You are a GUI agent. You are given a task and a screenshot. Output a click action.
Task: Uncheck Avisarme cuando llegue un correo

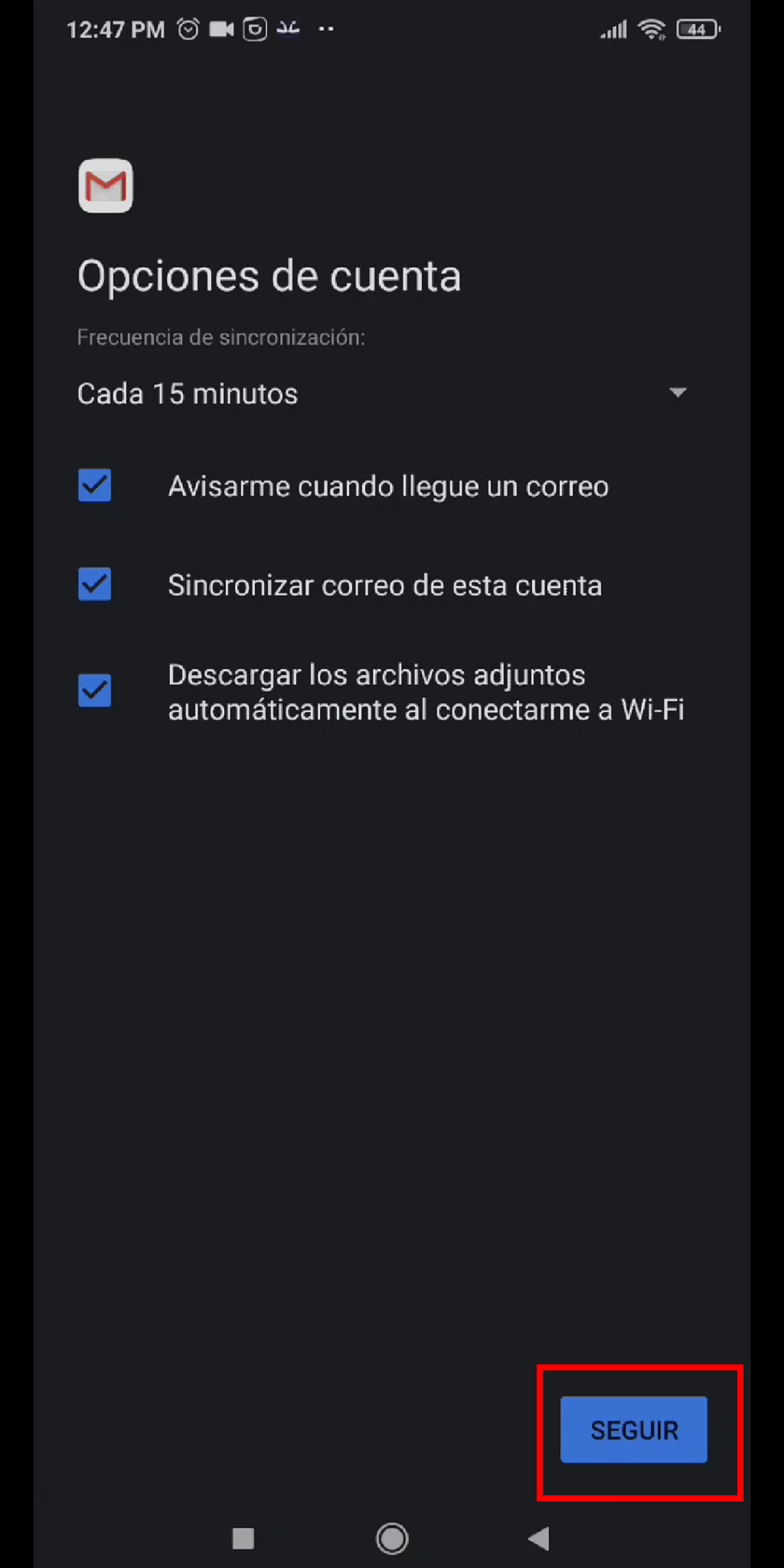point(95,485)
